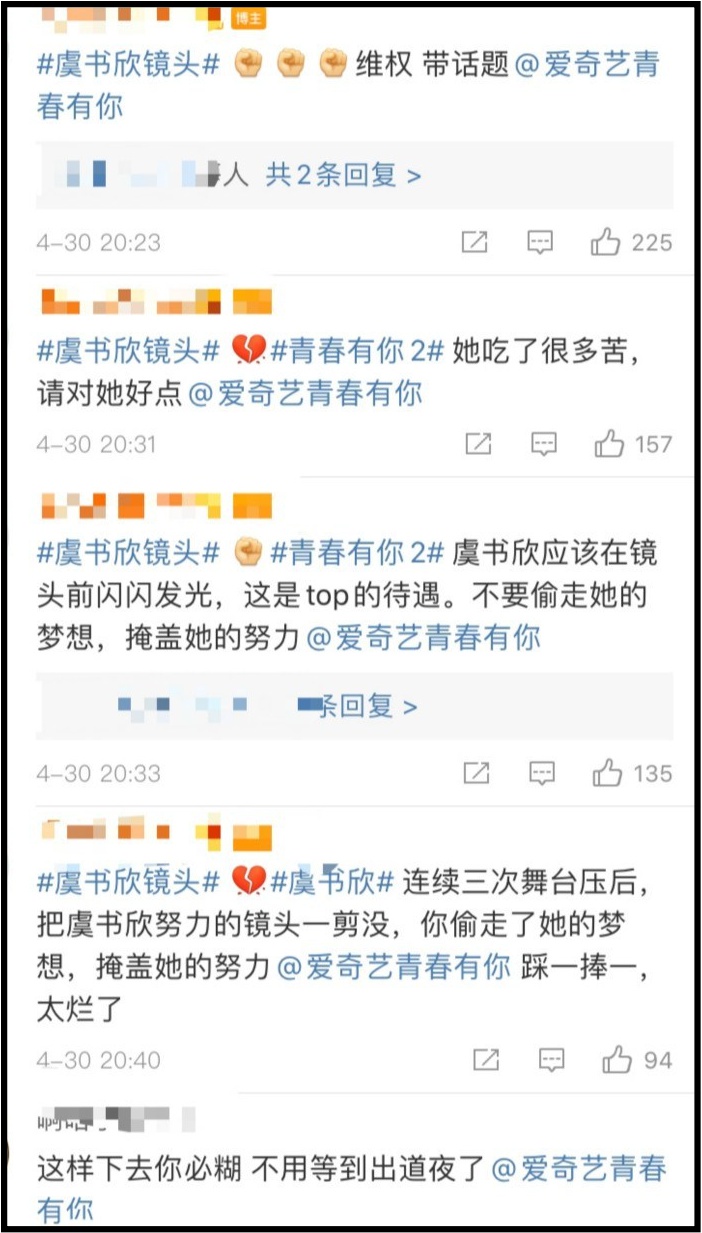Open #虞书欣镜头# hashtag in the top comment
Viewport: 702px width, 1233px height.
[x=128, y=65]
